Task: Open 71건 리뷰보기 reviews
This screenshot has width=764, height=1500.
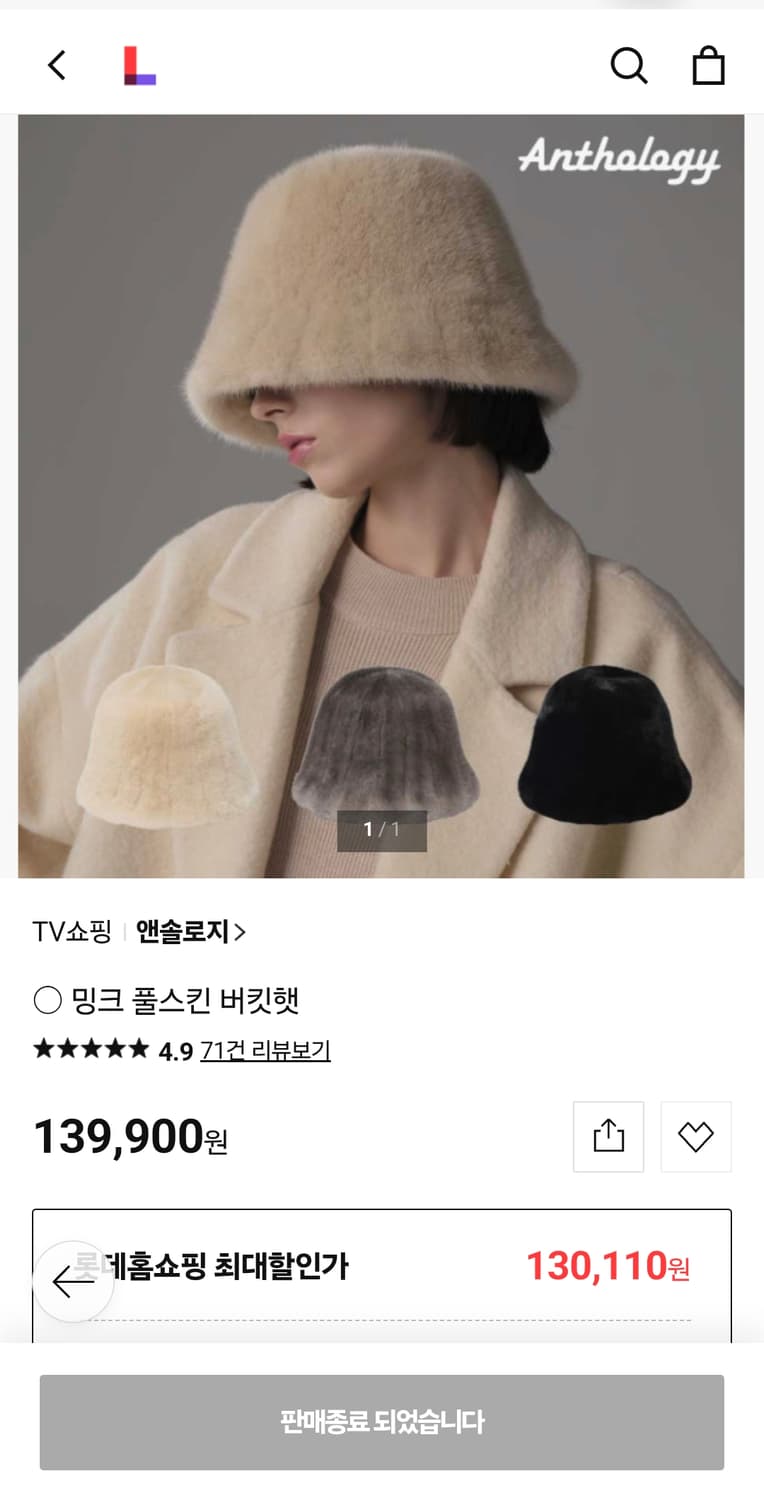Action: (266, 1050)
